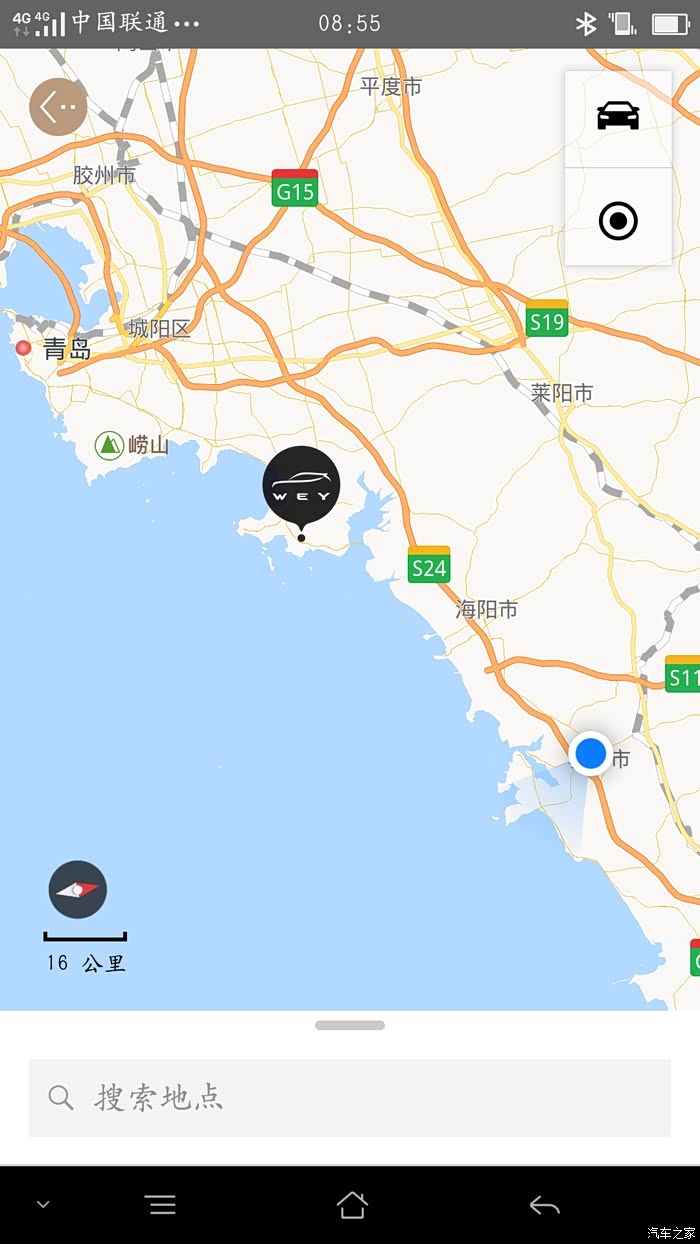
Task: Tap the system back arrow
Action: [544, 1206]
